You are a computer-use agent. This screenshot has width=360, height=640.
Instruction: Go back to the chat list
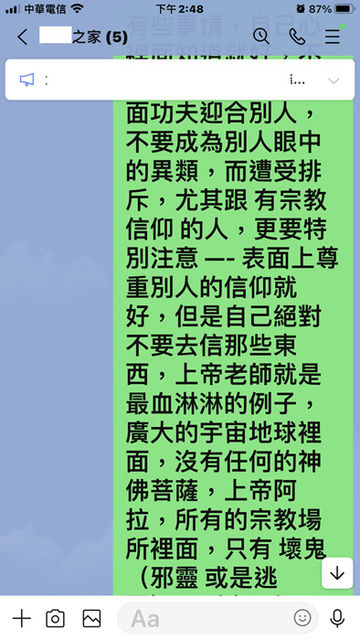click(22, 37)
